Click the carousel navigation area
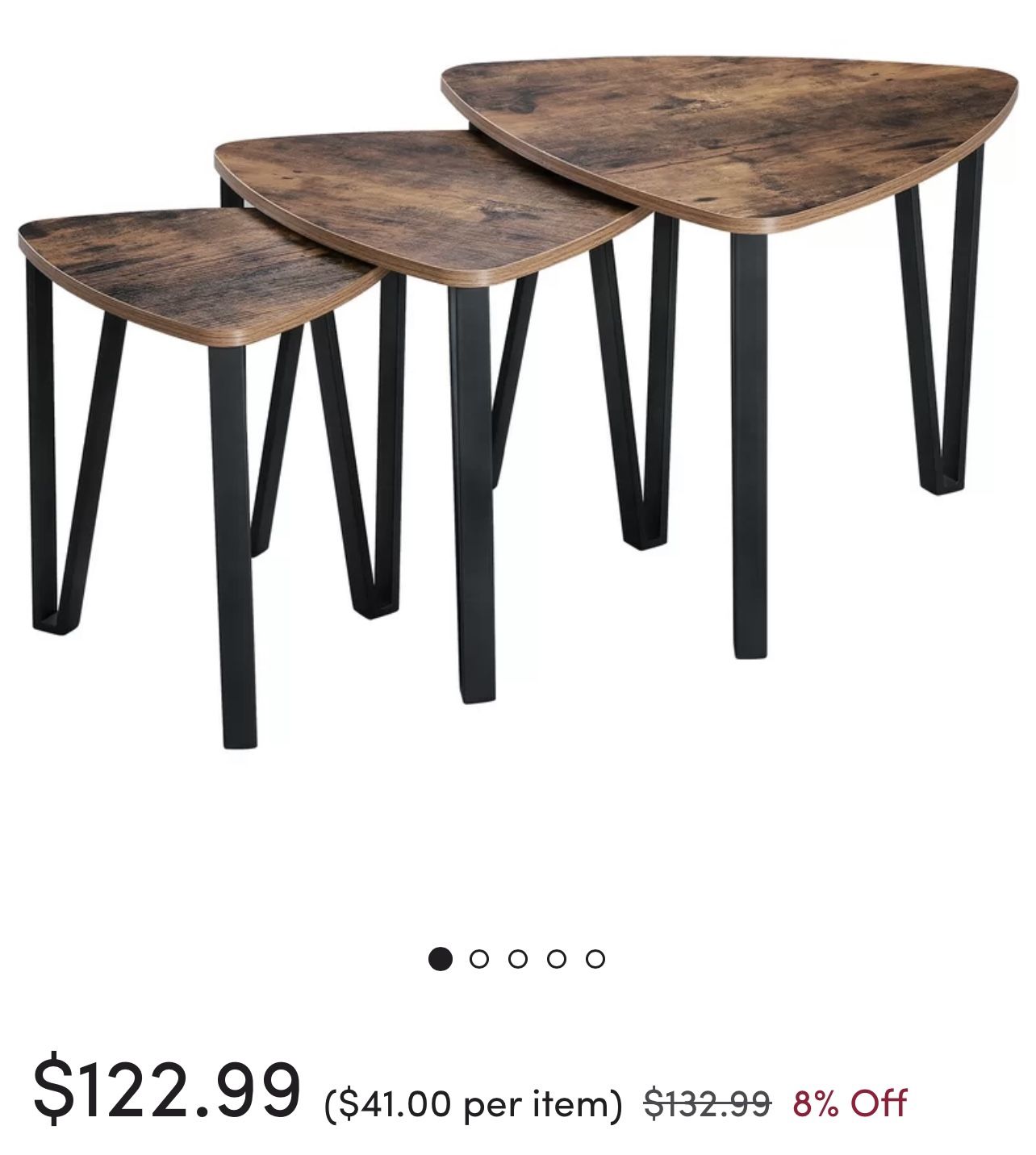This screenshot has height=1155, width=1036. [x=517, y=959]
